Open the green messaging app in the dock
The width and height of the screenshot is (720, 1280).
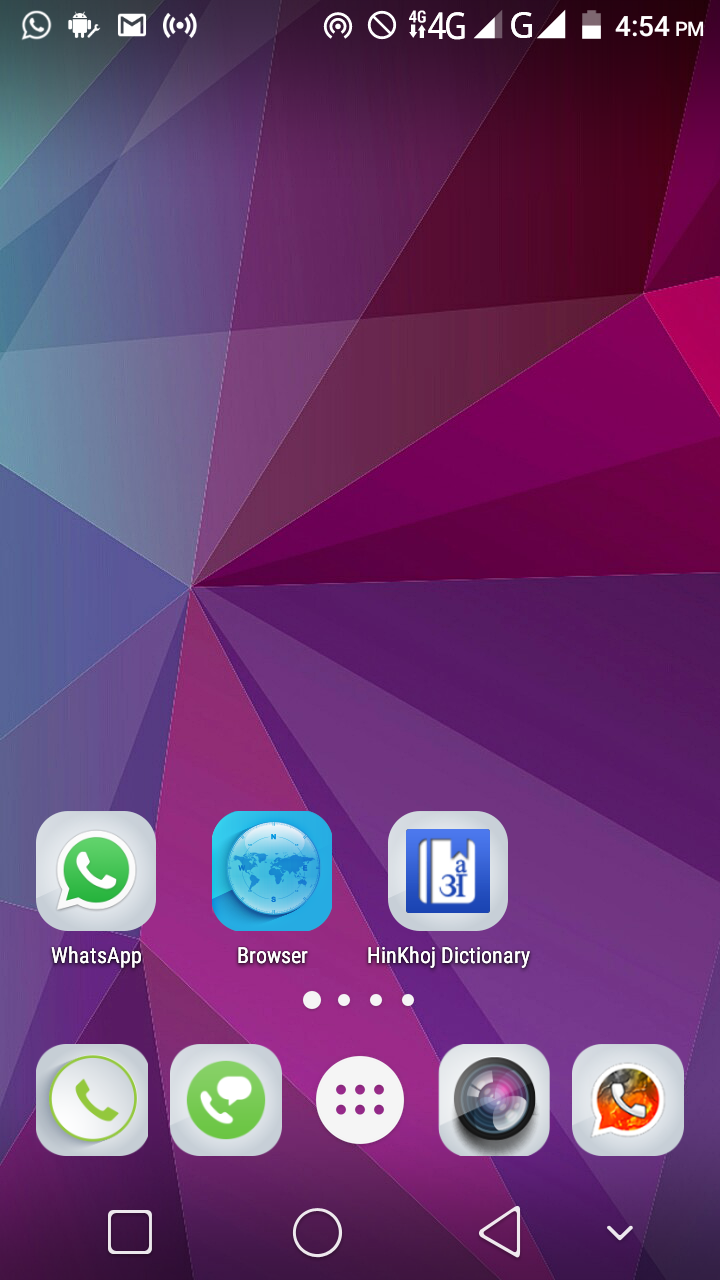226,1100
